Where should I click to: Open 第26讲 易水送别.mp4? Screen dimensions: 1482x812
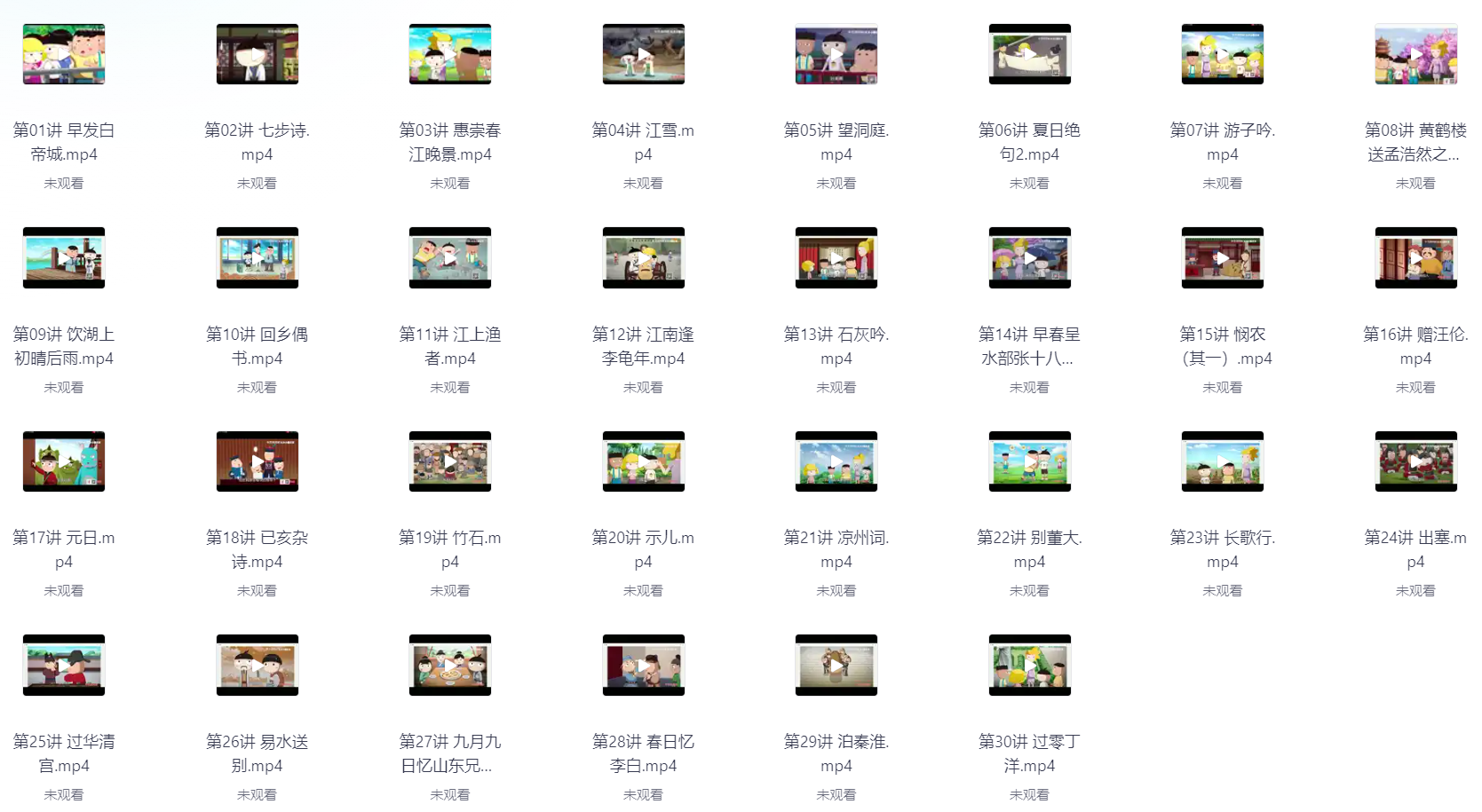(257, 665)
